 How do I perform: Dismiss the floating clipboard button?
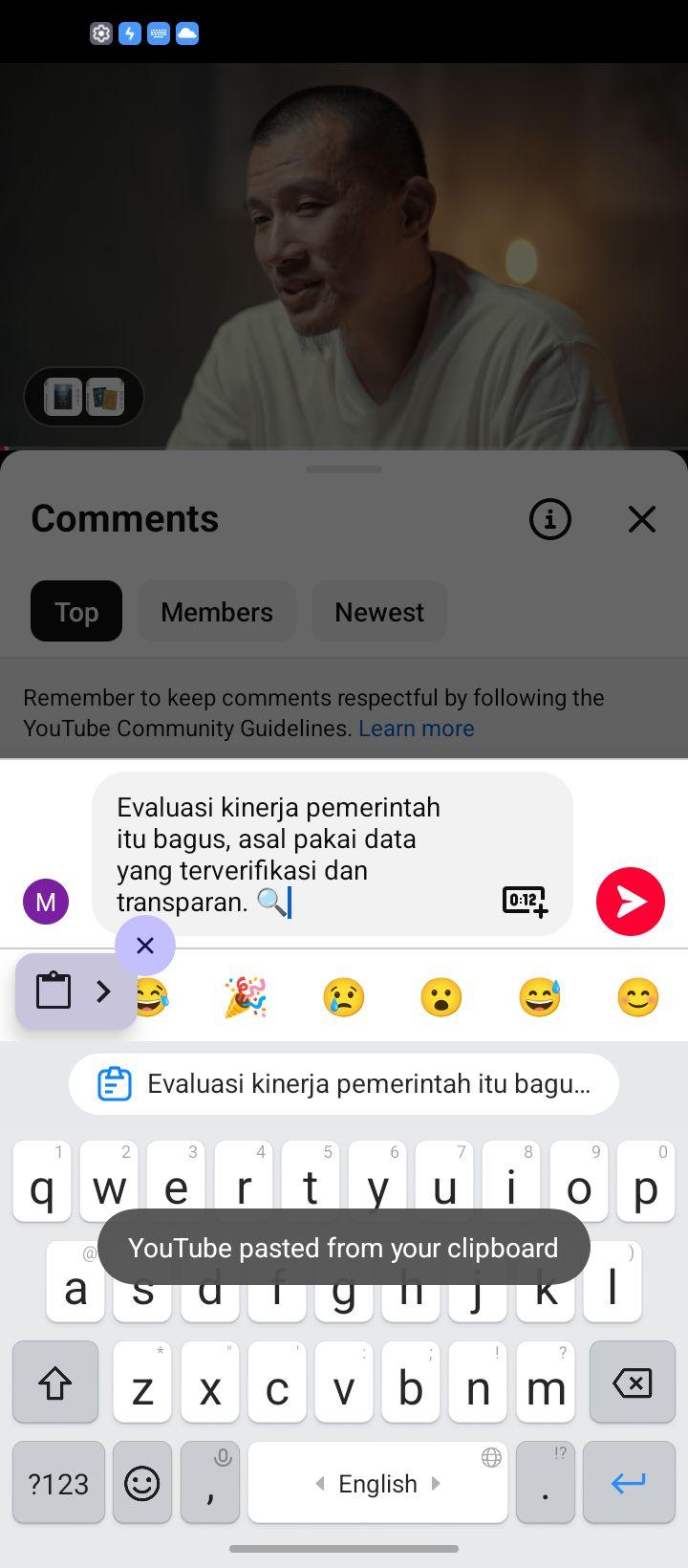coord(145,946)
